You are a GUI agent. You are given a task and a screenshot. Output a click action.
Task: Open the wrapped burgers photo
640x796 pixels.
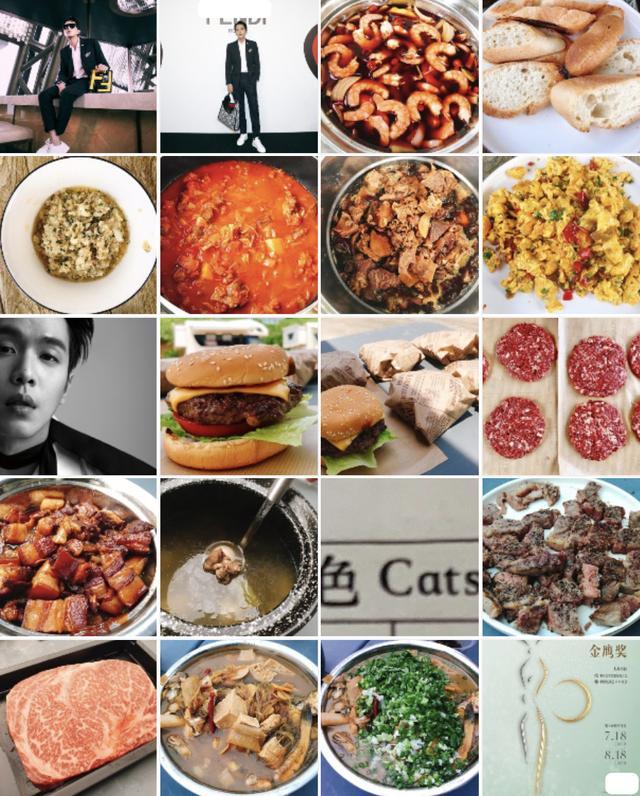point(400,396)
